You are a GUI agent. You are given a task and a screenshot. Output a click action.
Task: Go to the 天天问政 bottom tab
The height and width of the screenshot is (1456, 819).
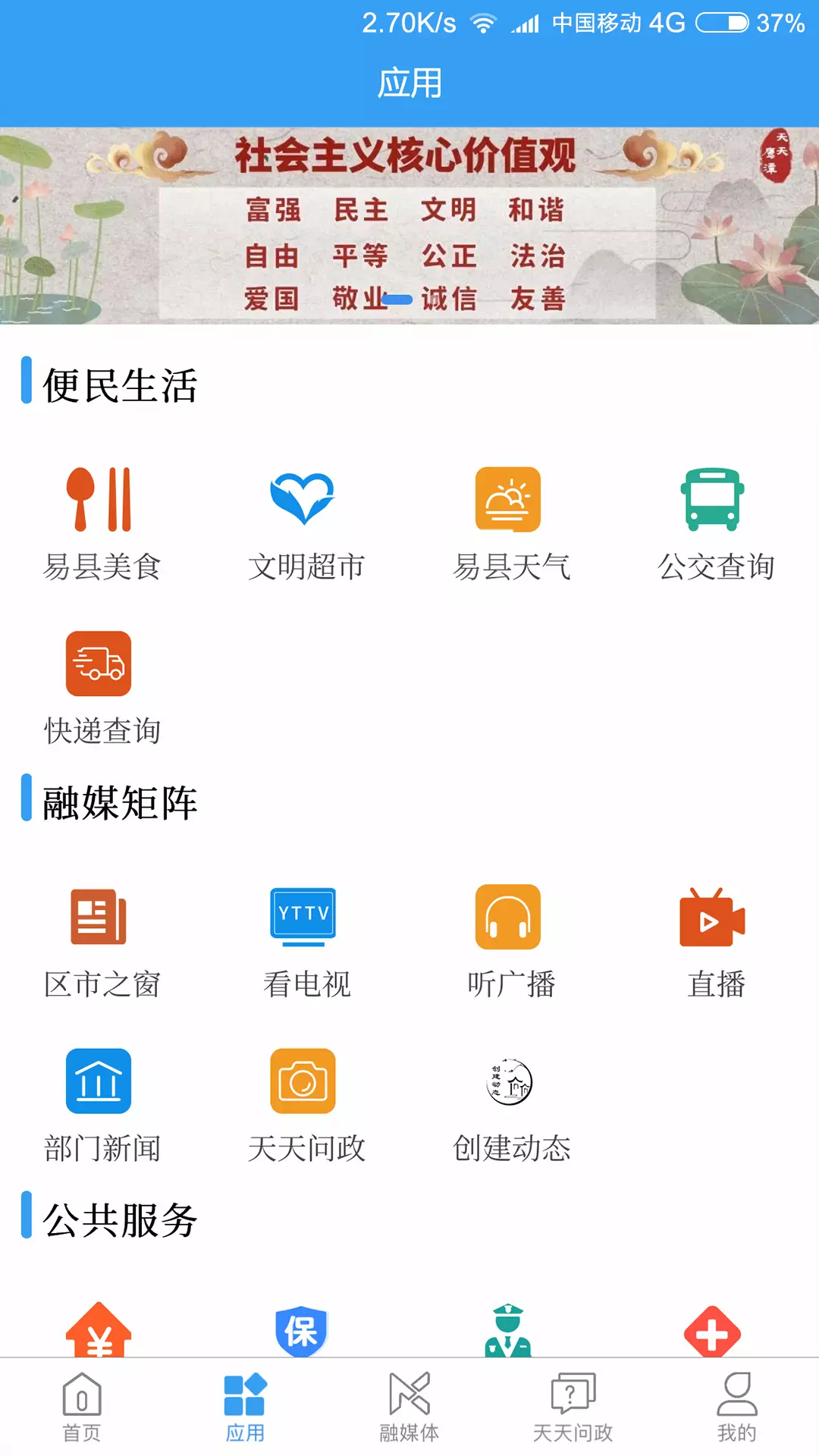pos(573,1407)
